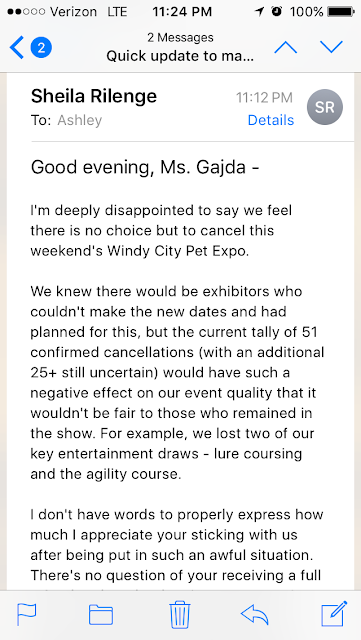Select sender name Sheila Rilenge
This screenshot has width=361, height=640.
pyautogui.click(x=94, y=96)
